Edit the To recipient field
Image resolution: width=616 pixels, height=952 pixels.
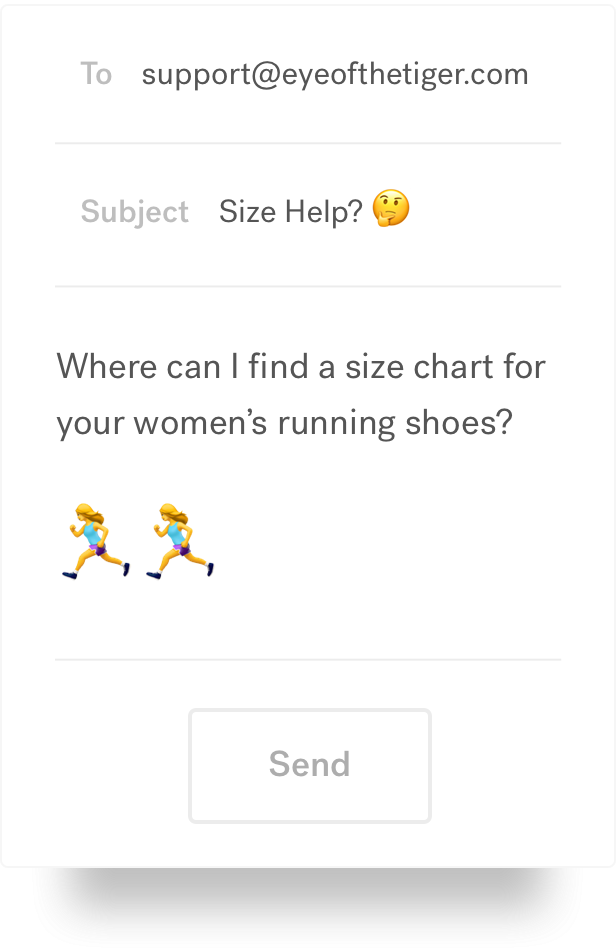334,74
